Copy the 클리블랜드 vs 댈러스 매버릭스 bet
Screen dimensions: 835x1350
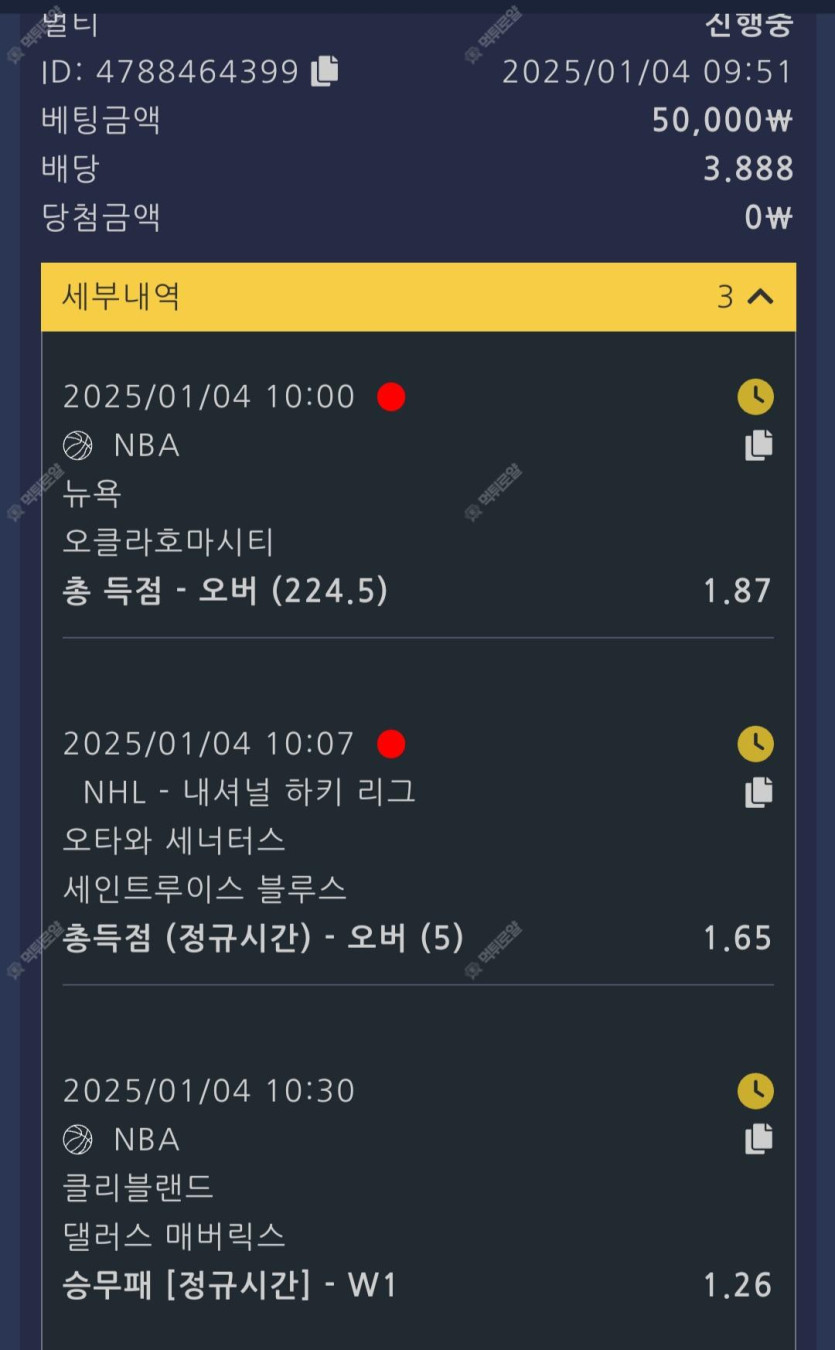pos(759,1139)
